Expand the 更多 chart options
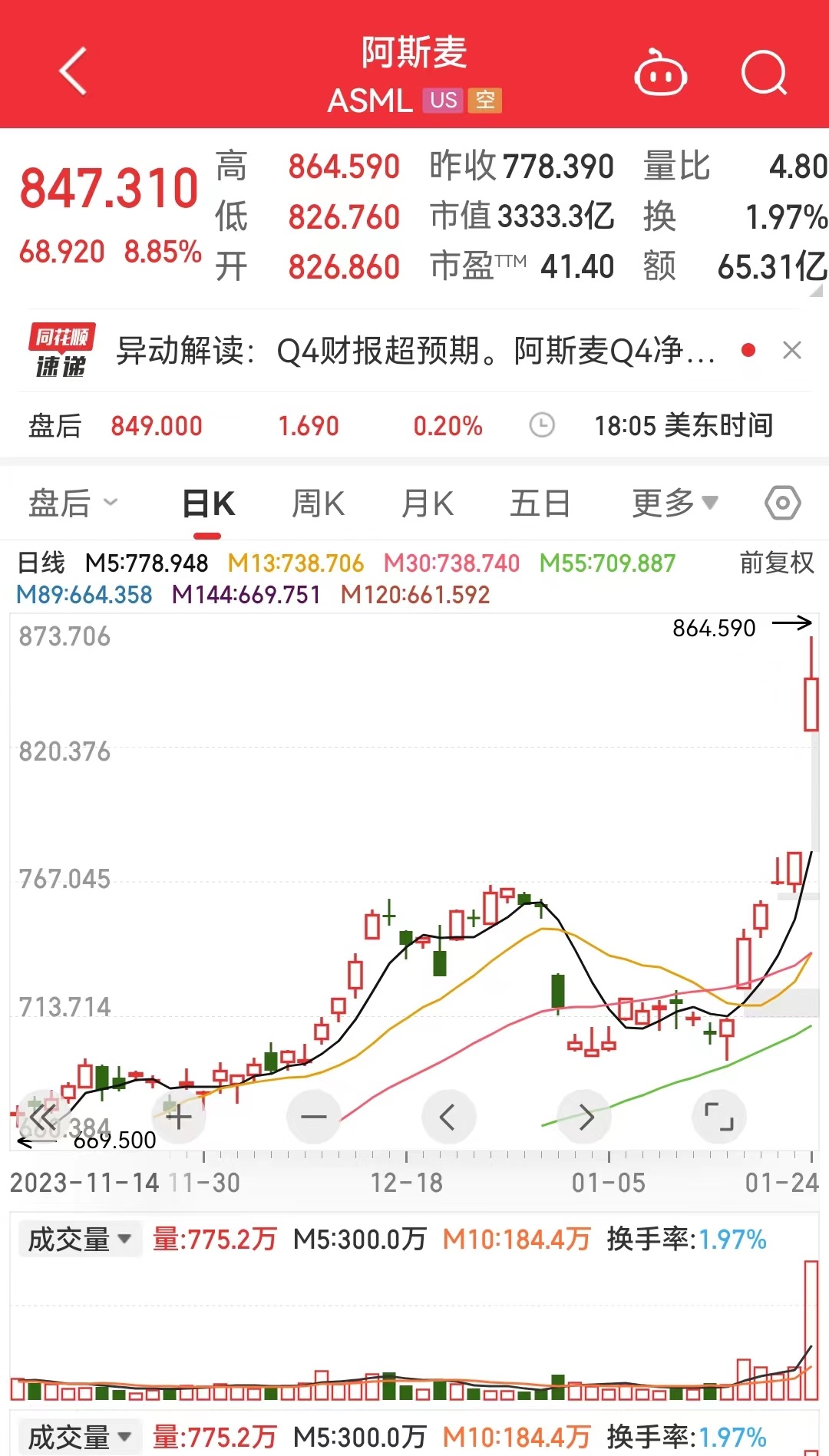Image resolution: width=829 pixels, height=1456 pixels. point(674,503)
